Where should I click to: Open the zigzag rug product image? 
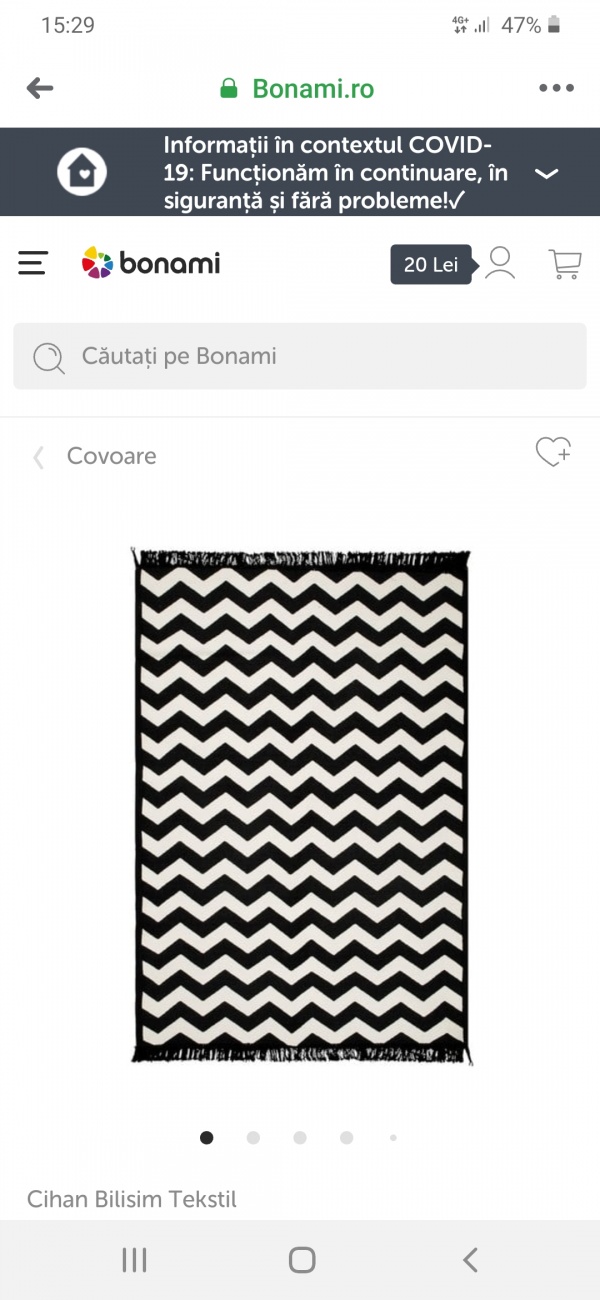302,806
